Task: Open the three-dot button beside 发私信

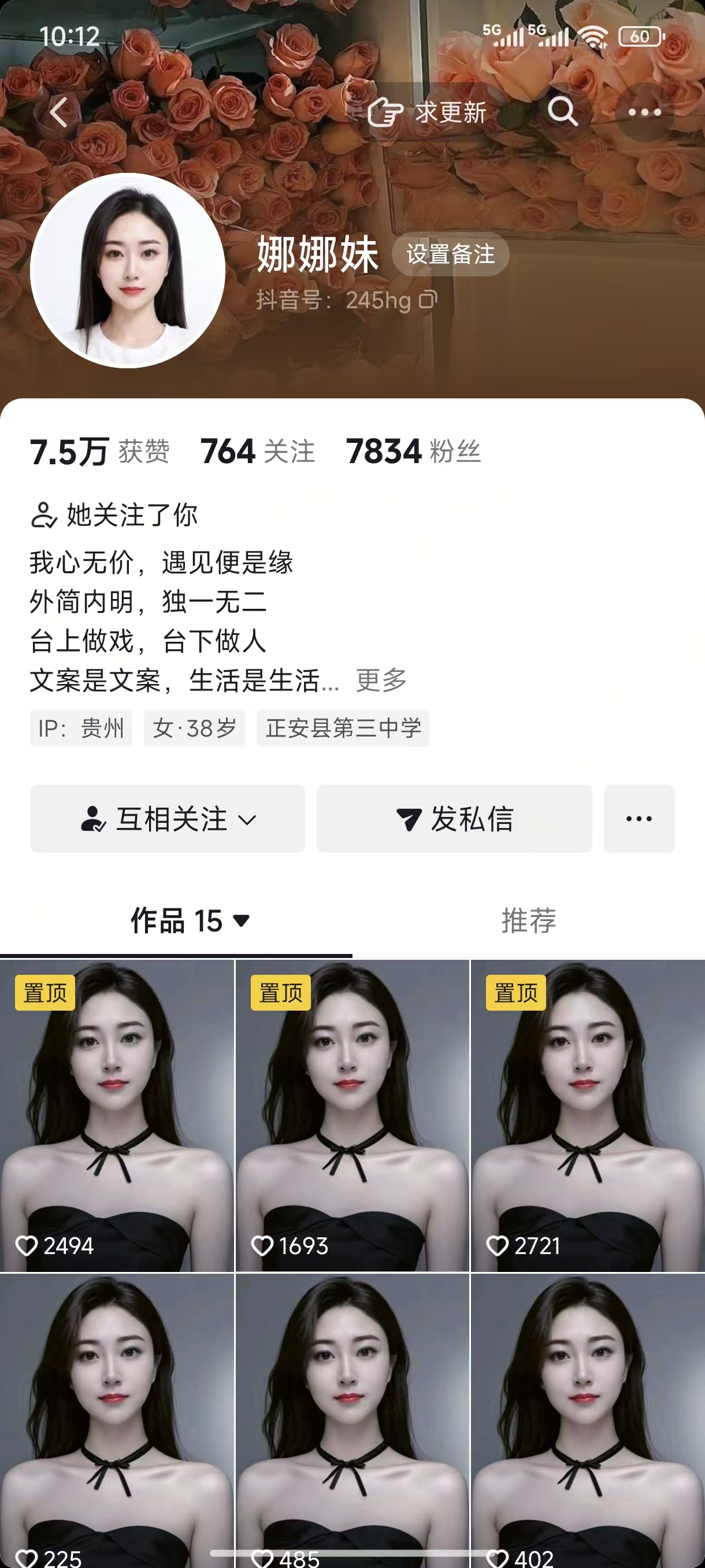Action: [x=639, y=819]
